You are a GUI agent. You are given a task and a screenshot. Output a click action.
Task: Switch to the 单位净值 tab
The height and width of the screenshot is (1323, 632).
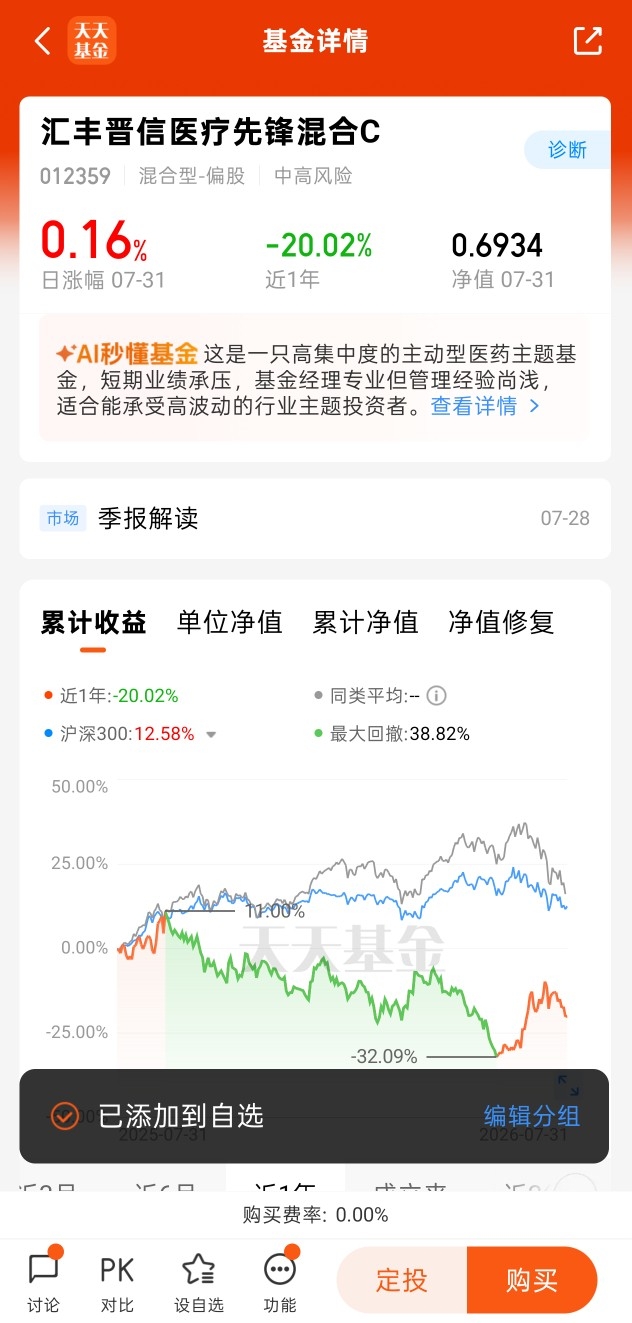(x=230, y=622)
